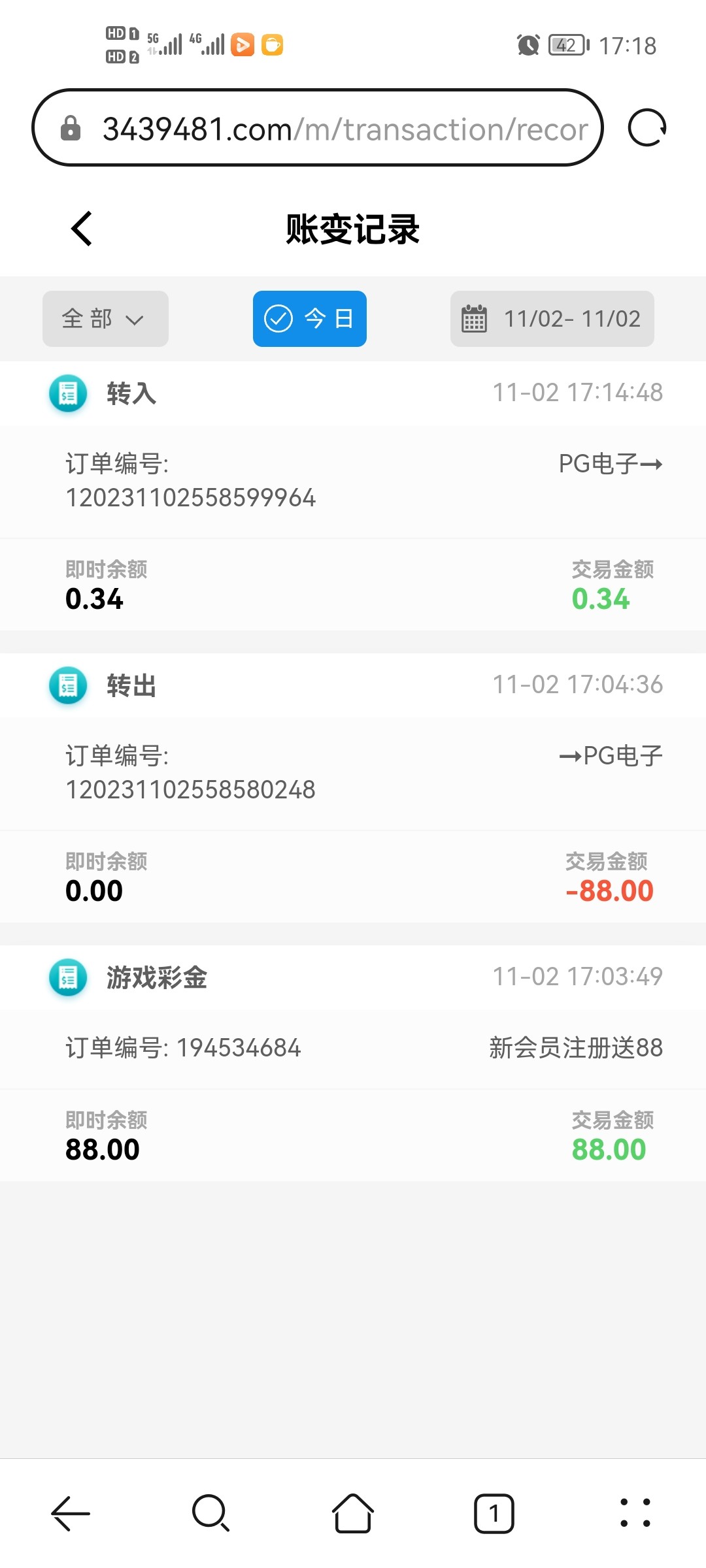
Task: Open the 全部 filter dropdown
Action: [105, 318]
